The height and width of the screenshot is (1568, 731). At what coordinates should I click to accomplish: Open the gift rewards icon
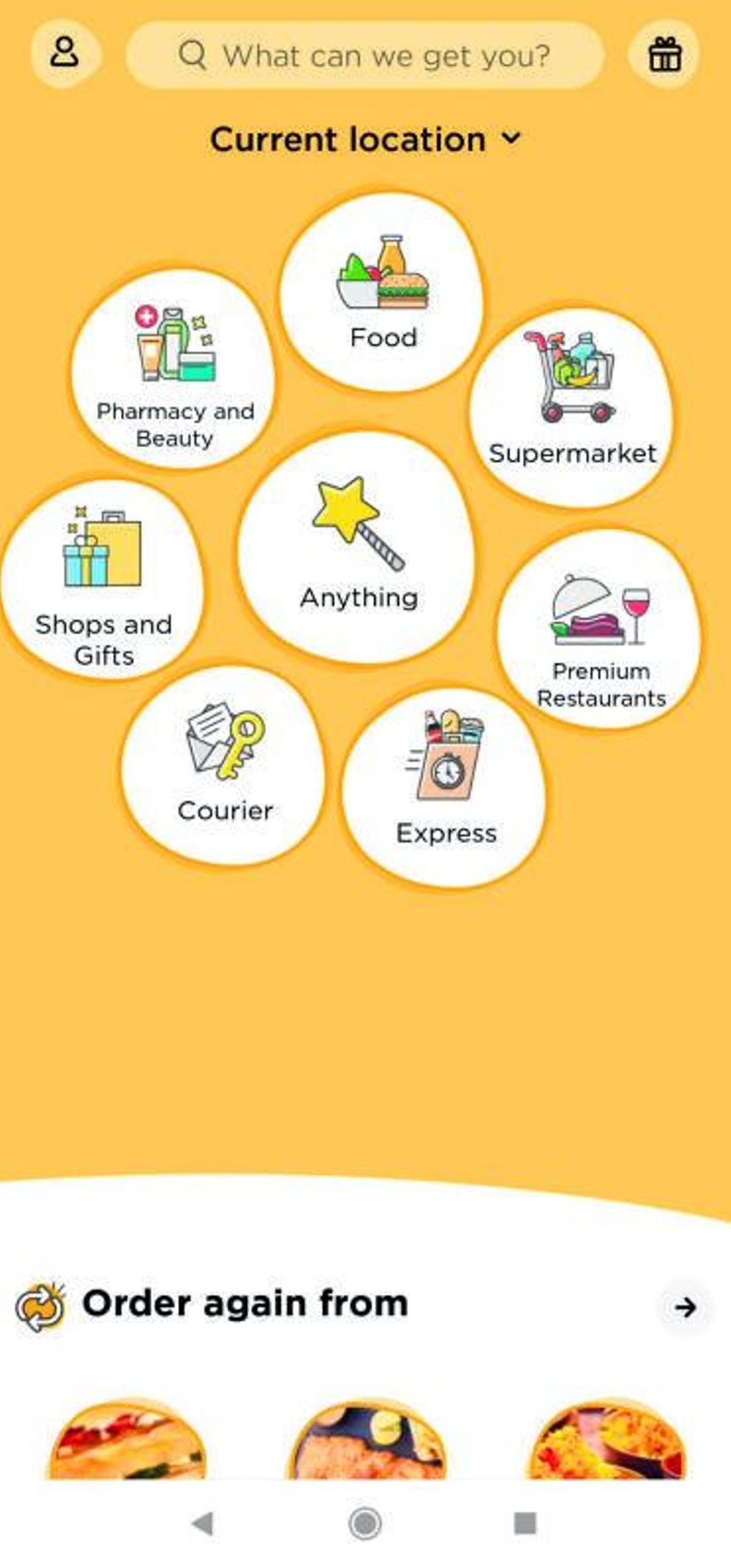pos(664,54)
